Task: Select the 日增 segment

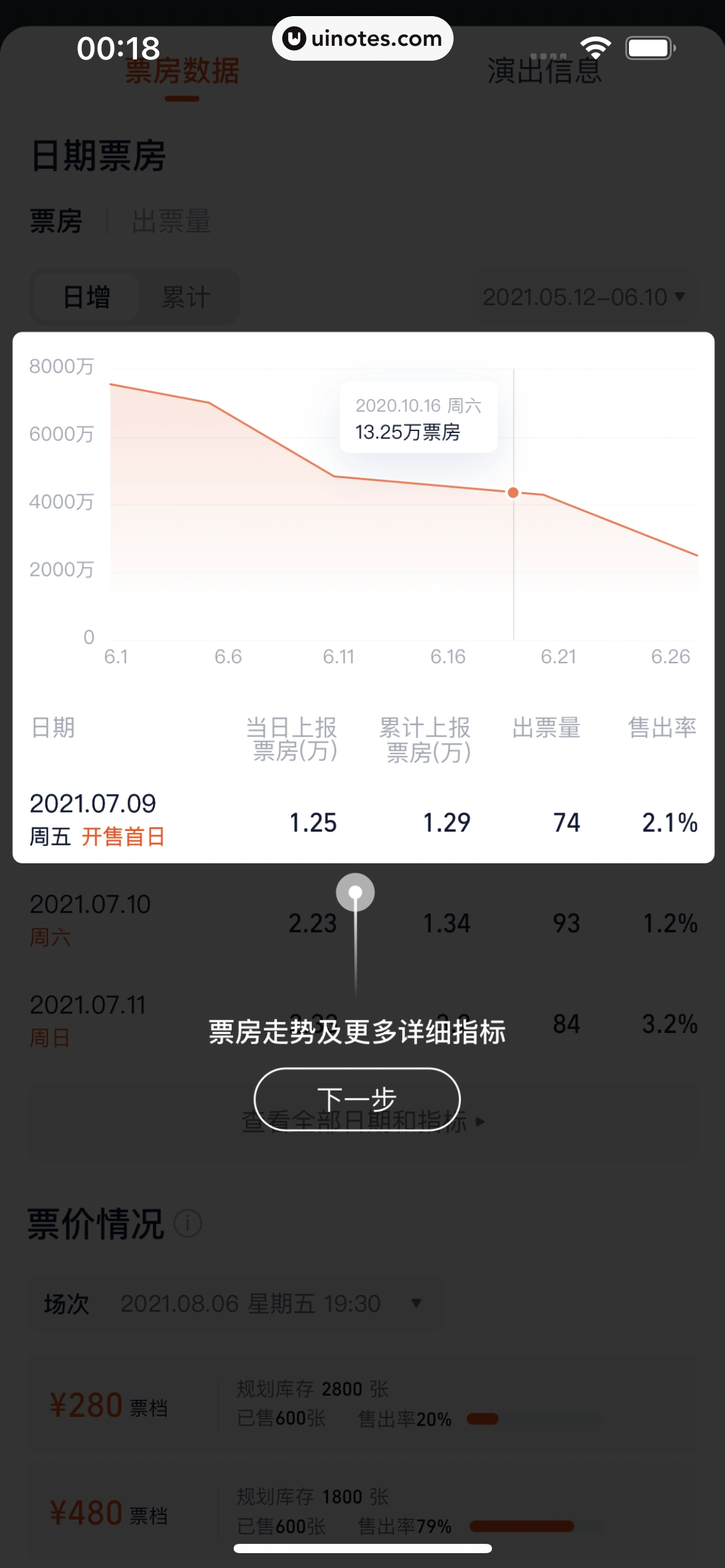Action: [x=87, y=297]
